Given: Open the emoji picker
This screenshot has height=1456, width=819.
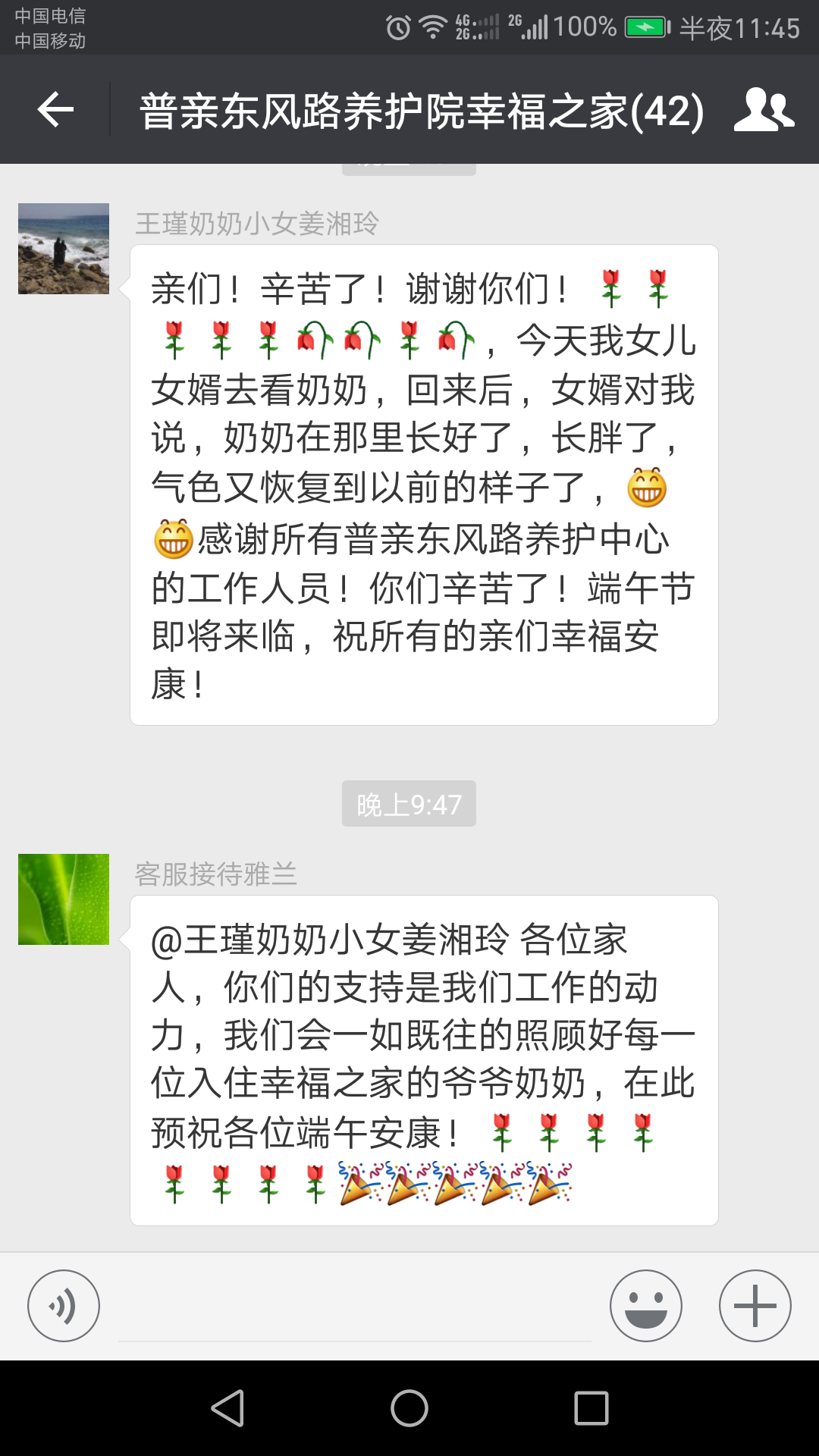Looking at the screenshot, I should tap(646, 1305).
